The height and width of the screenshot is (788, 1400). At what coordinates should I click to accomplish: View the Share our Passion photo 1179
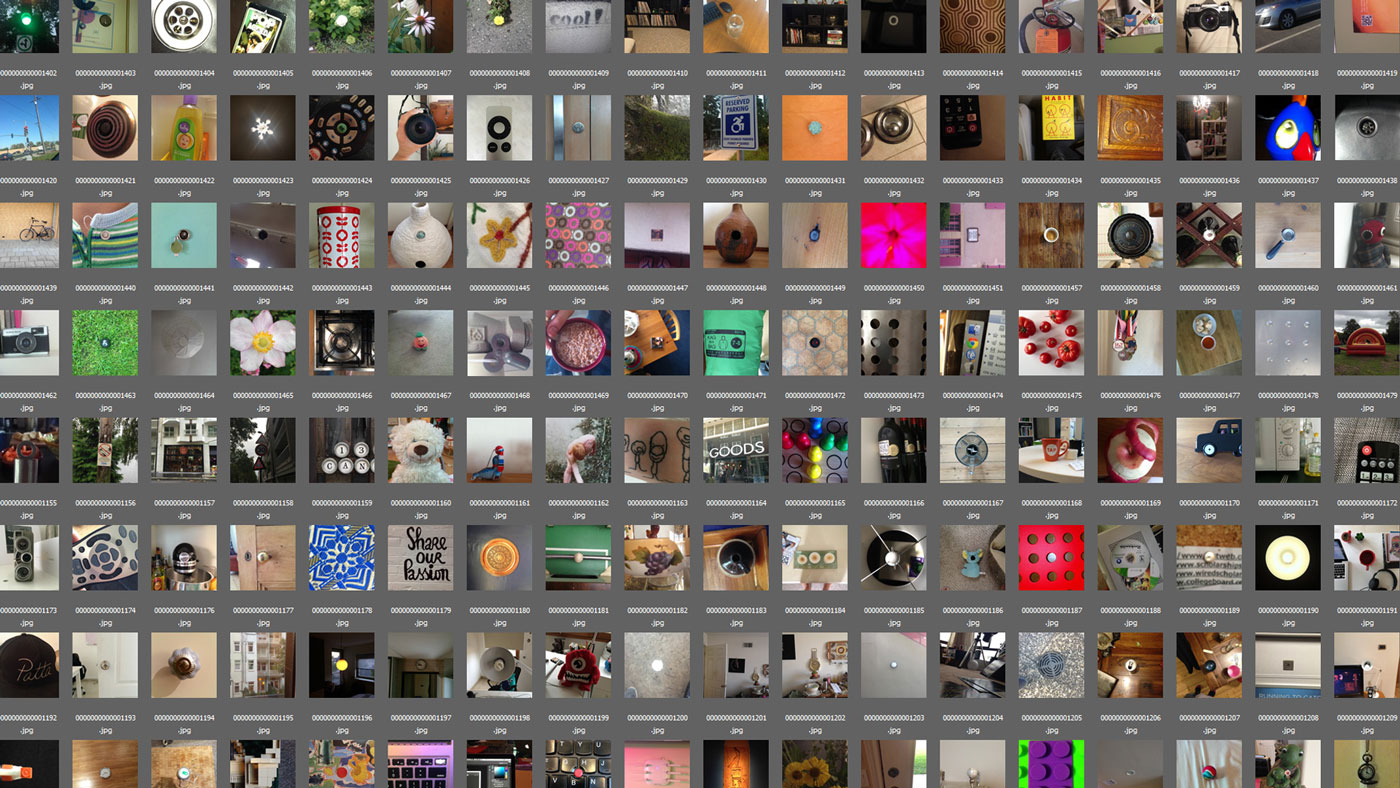pos(420,557)
